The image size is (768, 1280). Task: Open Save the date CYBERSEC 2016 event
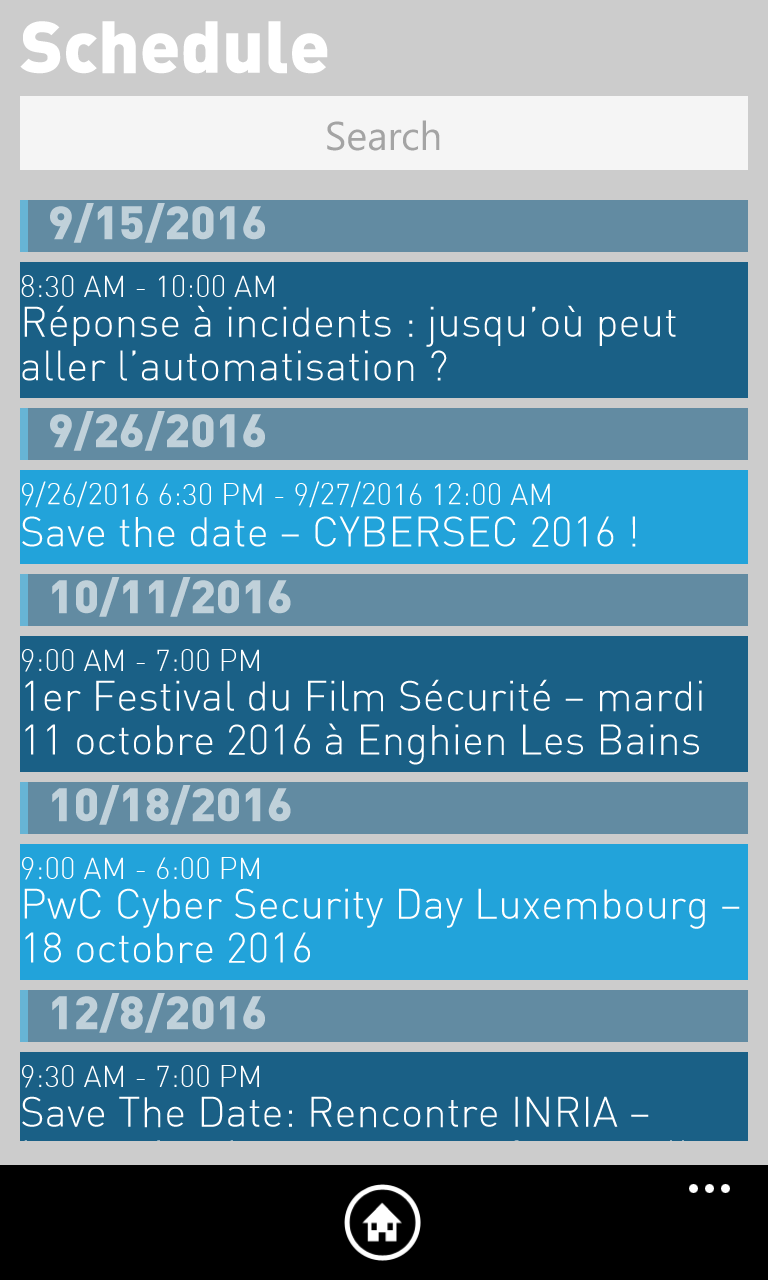pos(383,517)
